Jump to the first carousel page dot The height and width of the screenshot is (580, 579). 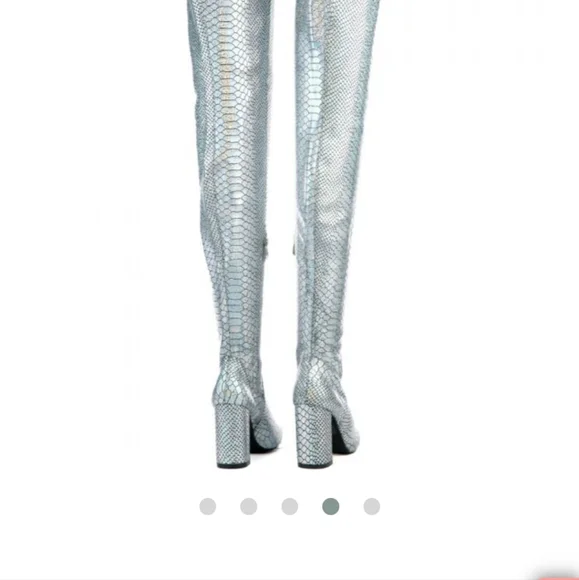tap(208, 506)
